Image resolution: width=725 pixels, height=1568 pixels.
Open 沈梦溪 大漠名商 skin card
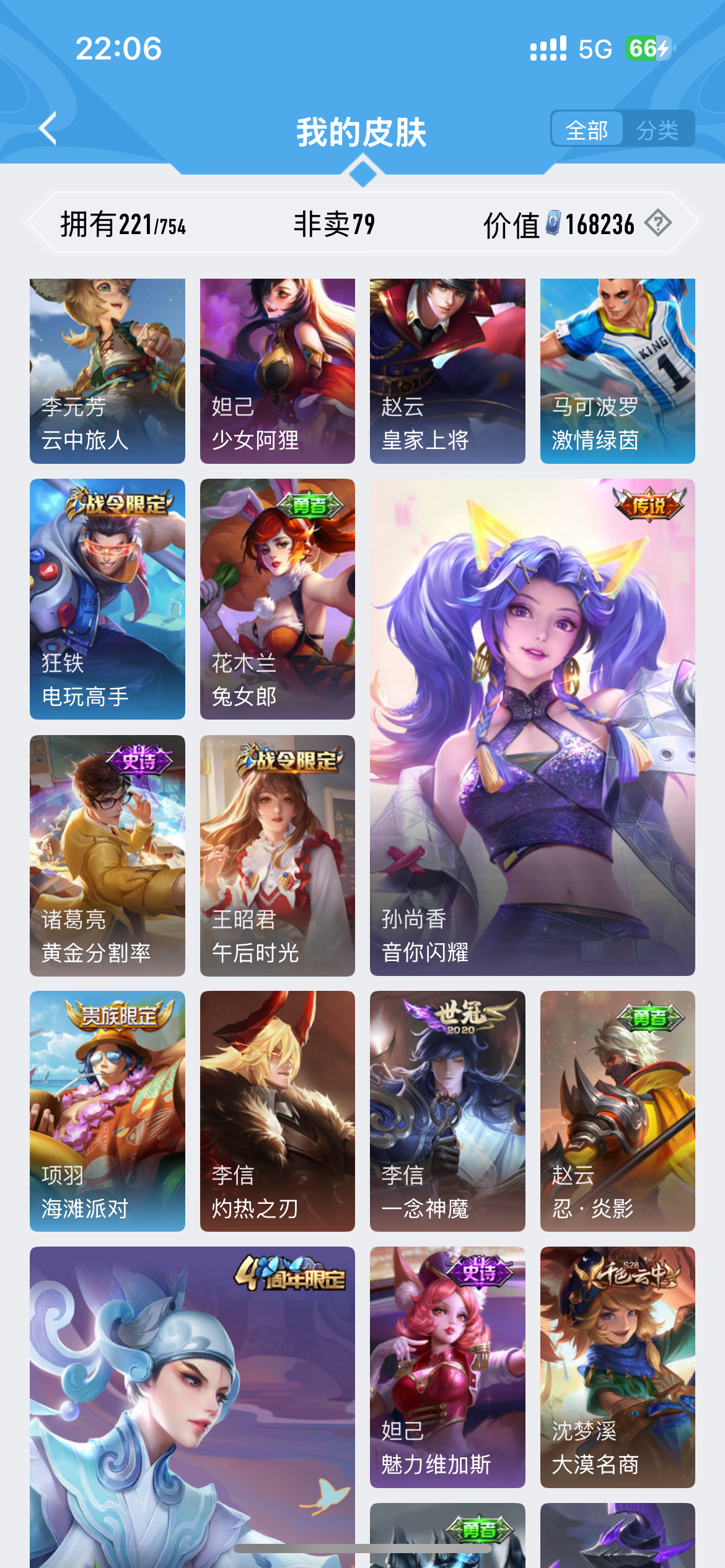pos(617,1367)
